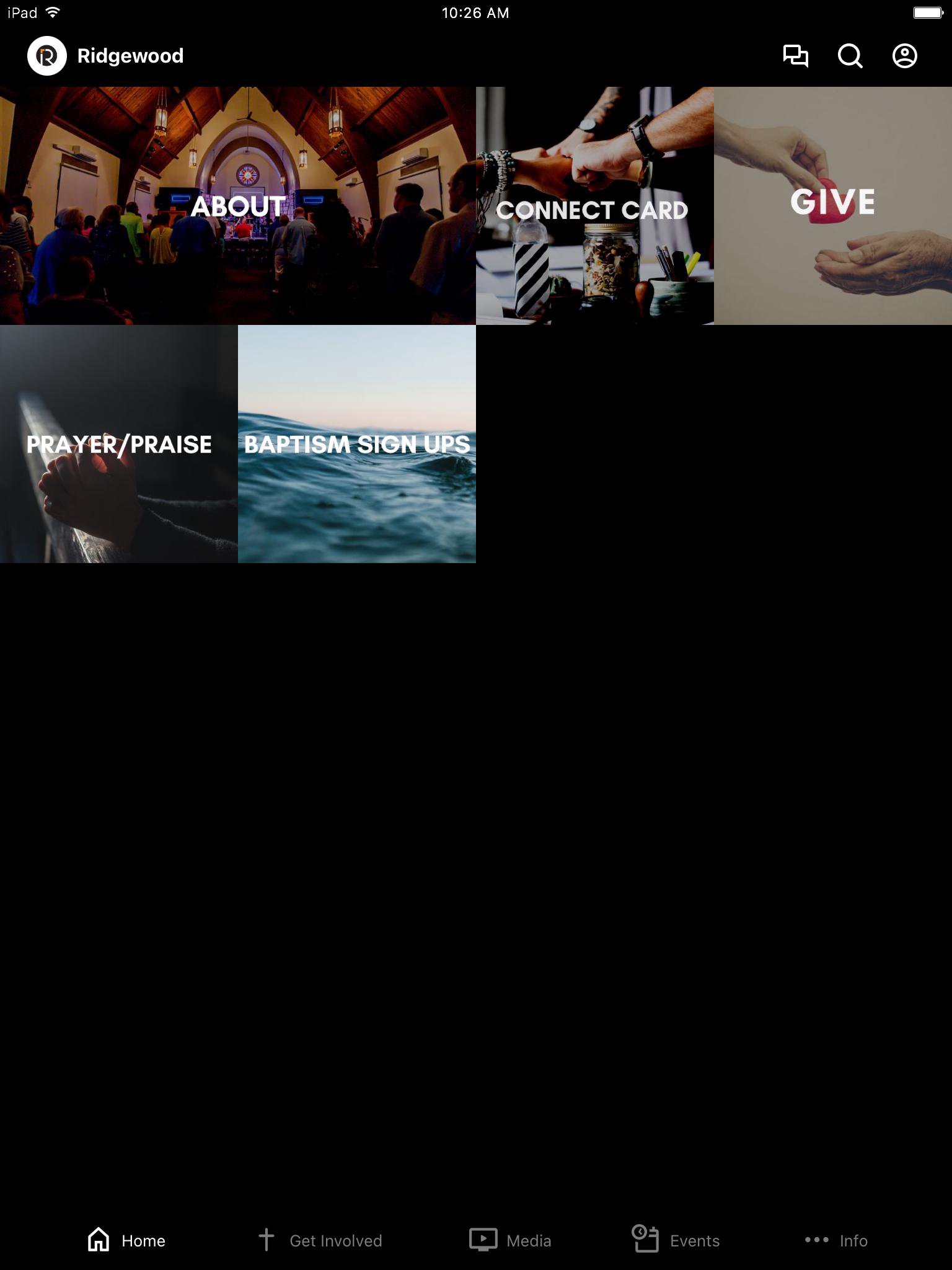
Task: Open the About tile
Action: pyautogui.click(x=238, y=206)
